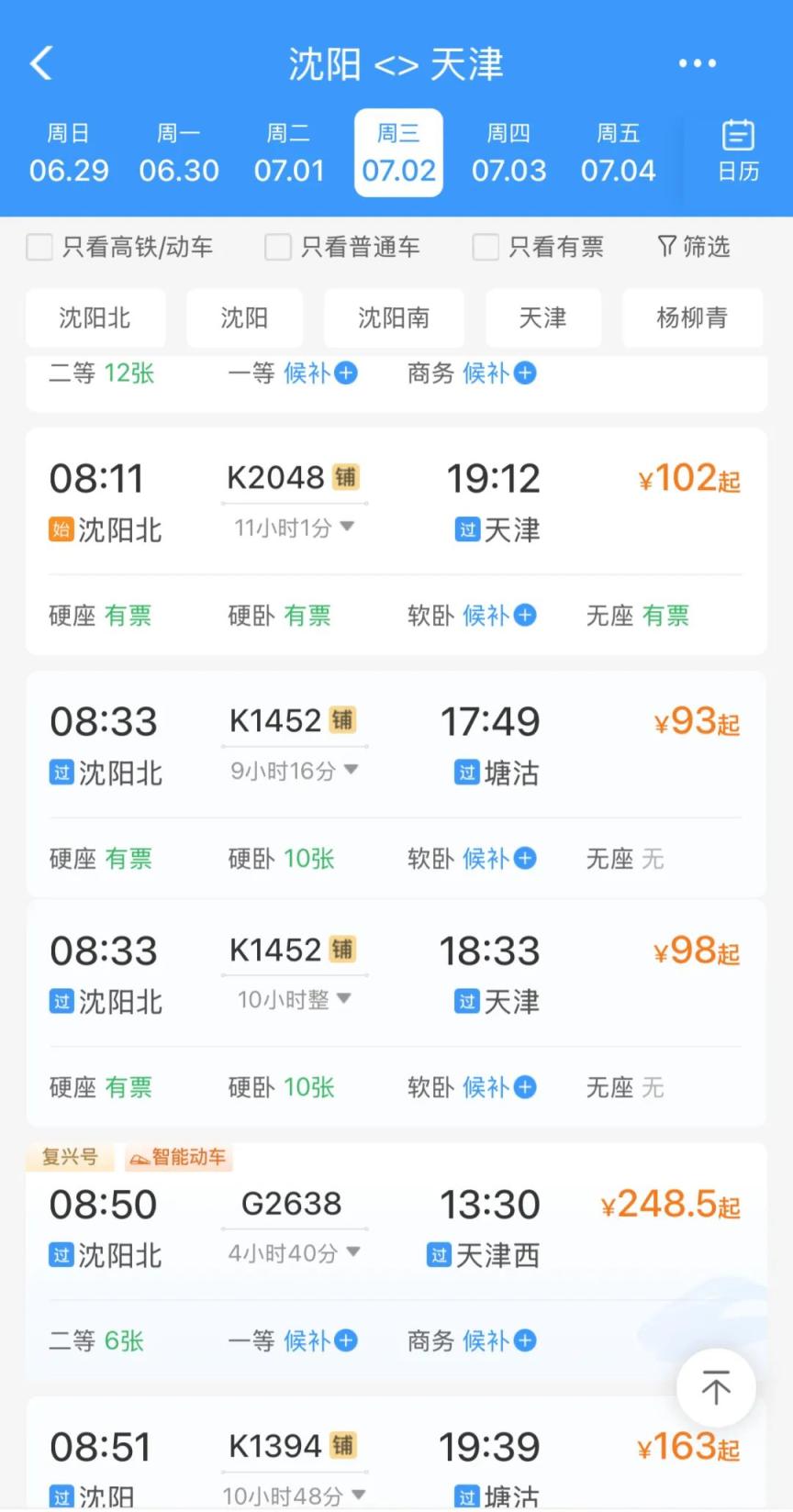Select date 周一 06.30
This screenshot has width=793, height=1512.
(179, 153)
